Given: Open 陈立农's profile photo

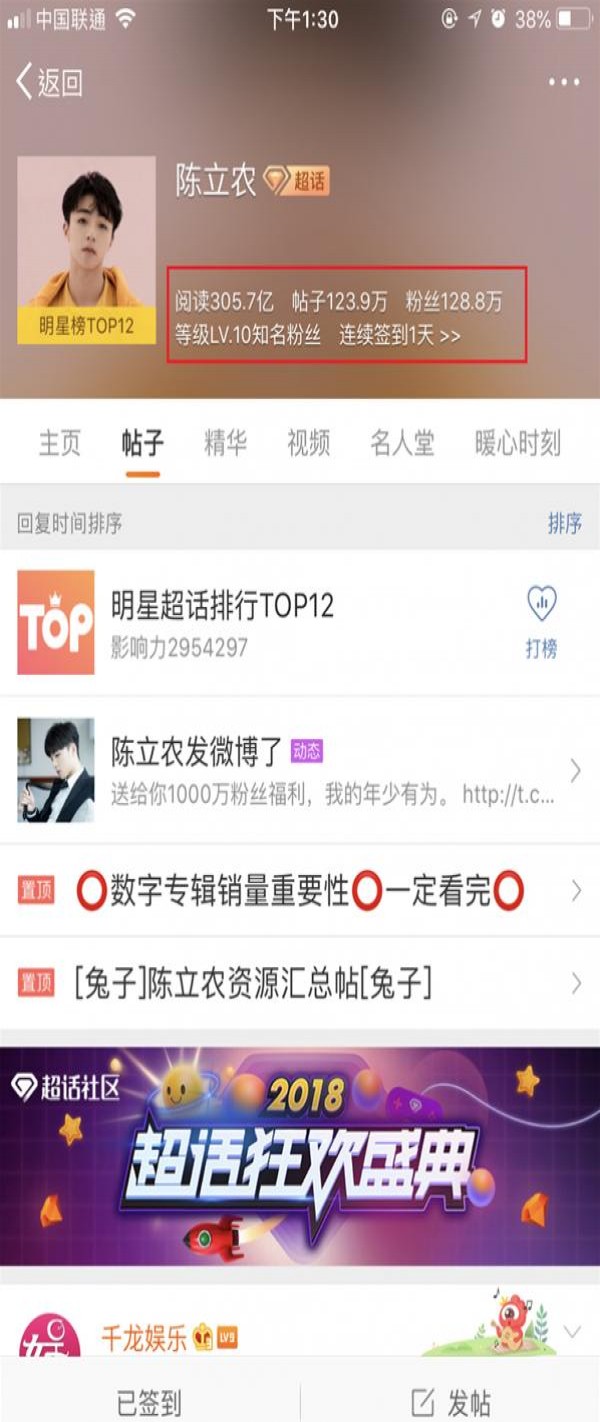Looking at the screenshot, I should (86, 240).
